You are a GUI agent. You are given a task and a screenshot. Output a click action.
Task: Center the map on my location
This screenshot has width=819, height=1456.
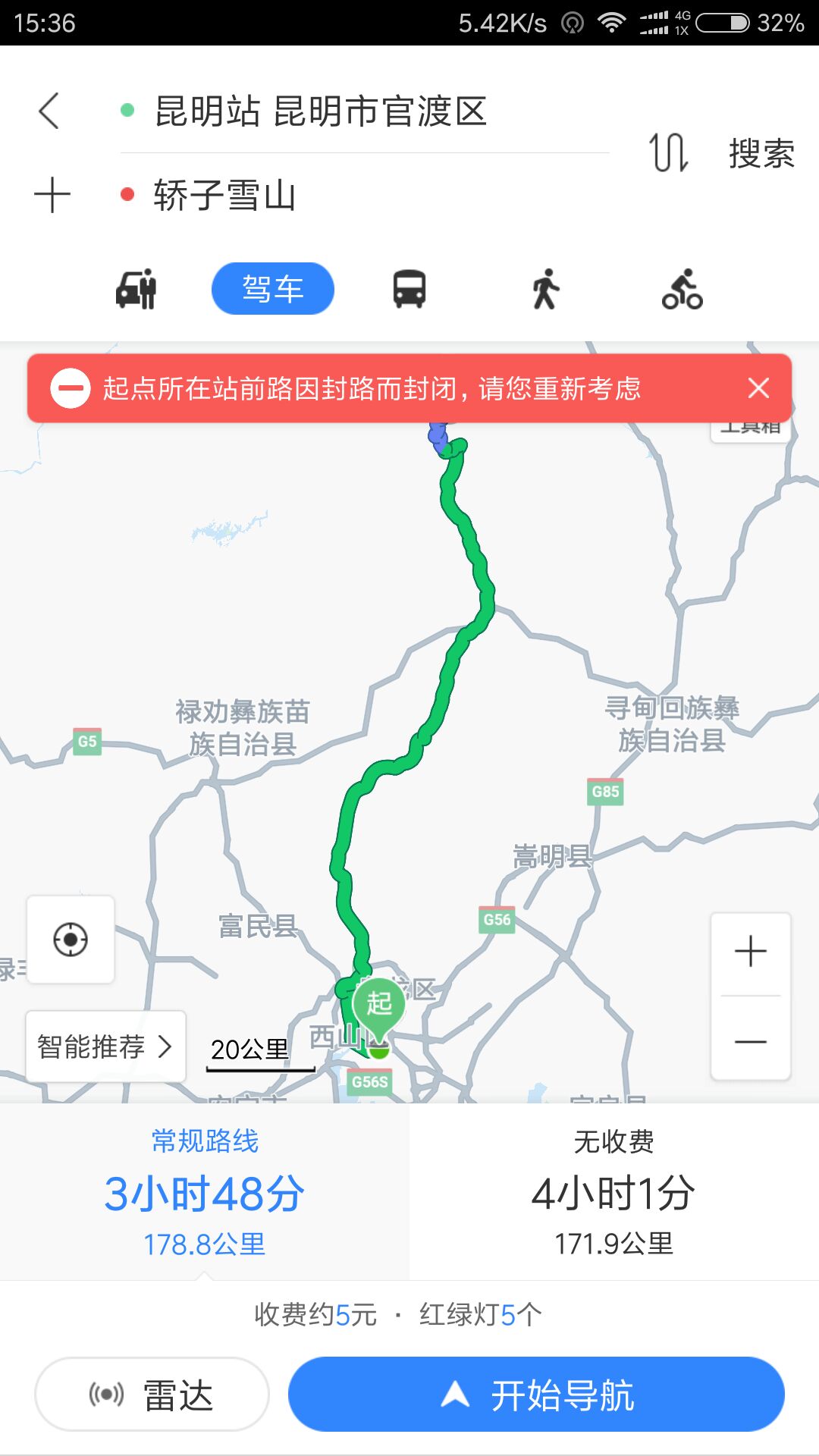71,940
